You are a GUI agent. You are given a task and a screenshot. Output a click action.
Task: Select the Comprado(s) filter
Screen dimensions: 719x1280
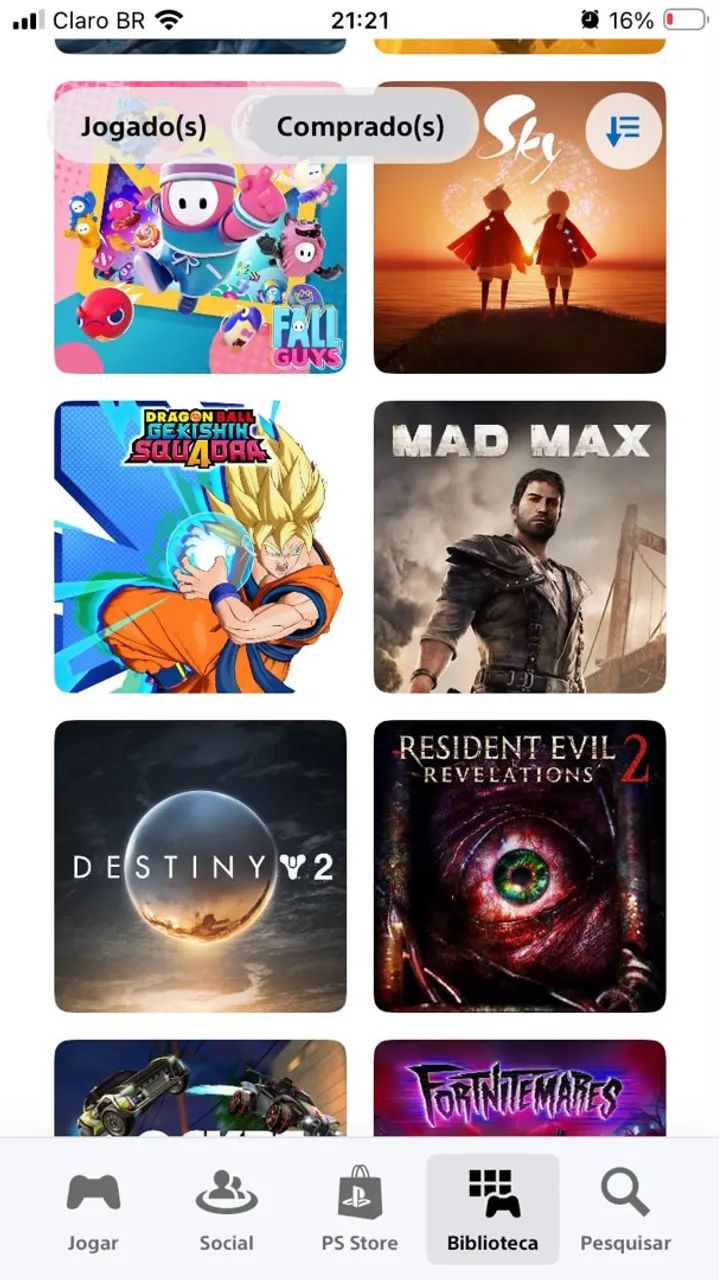pyautogui.click(x=360, y=127)
